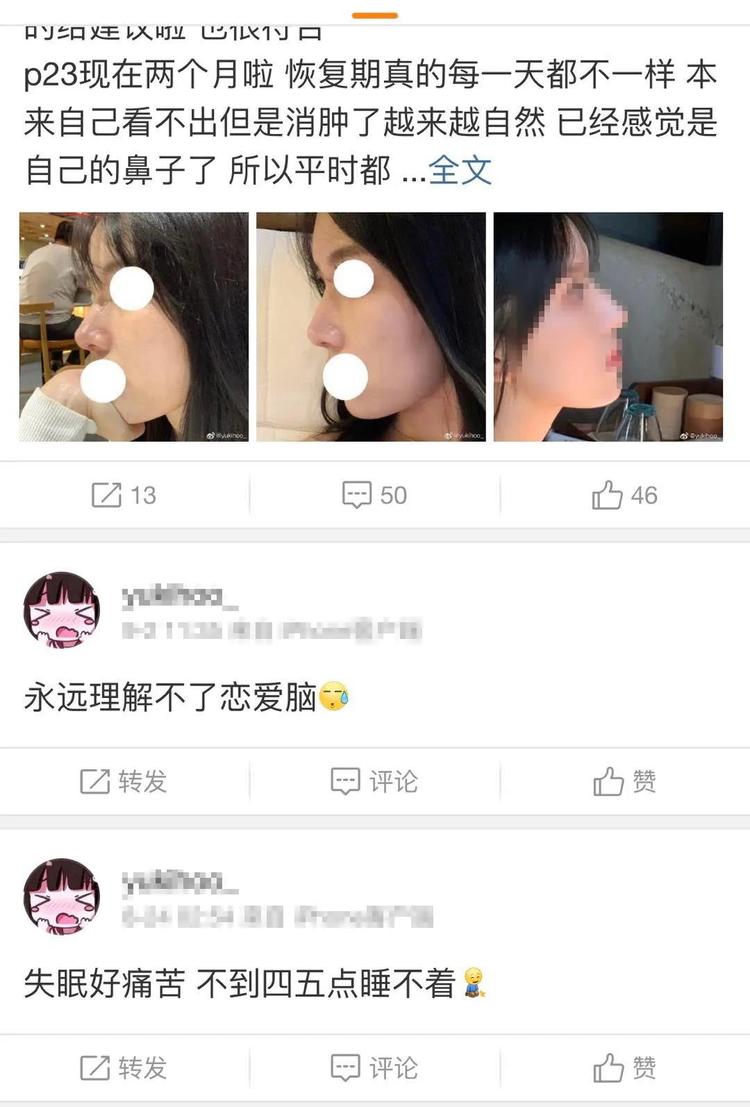
Task: Tap 转发 under 永远理解不了恋爱脑 post
Action: (x=124, y=781)
